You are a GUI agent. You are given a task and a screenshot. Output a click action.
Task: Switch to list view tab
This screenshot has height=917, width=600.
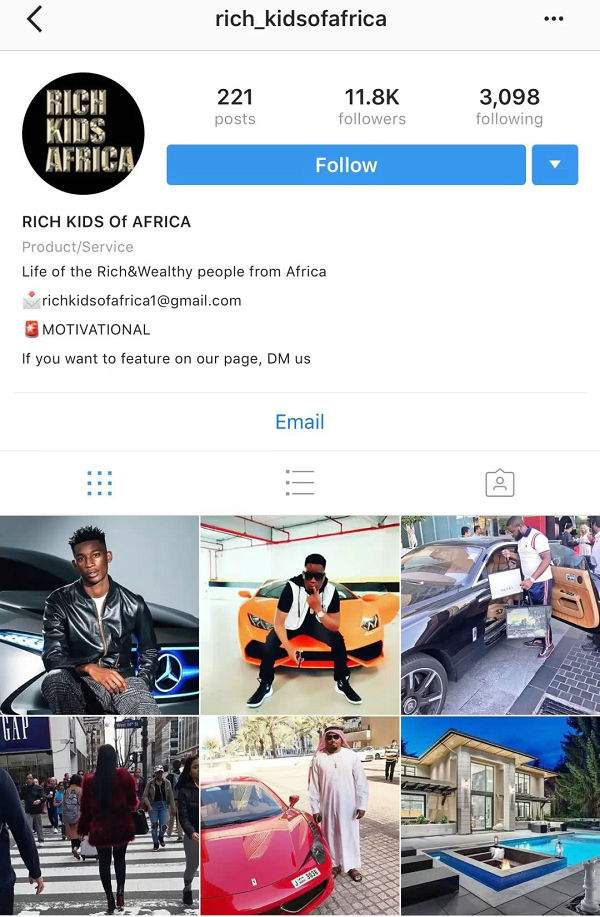pyautogui.click(x=300, y=483)
